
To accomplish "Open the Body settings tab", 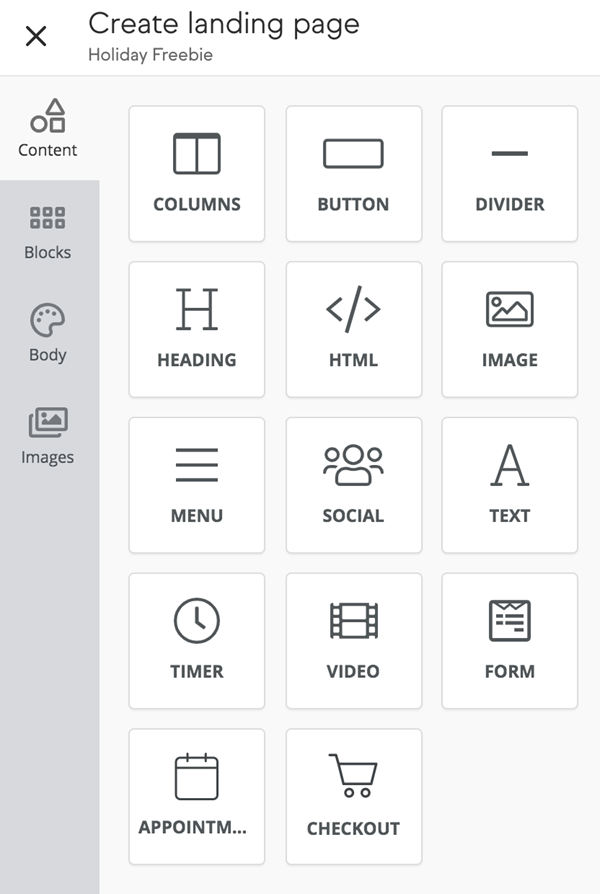I will [x=48, y=335].
